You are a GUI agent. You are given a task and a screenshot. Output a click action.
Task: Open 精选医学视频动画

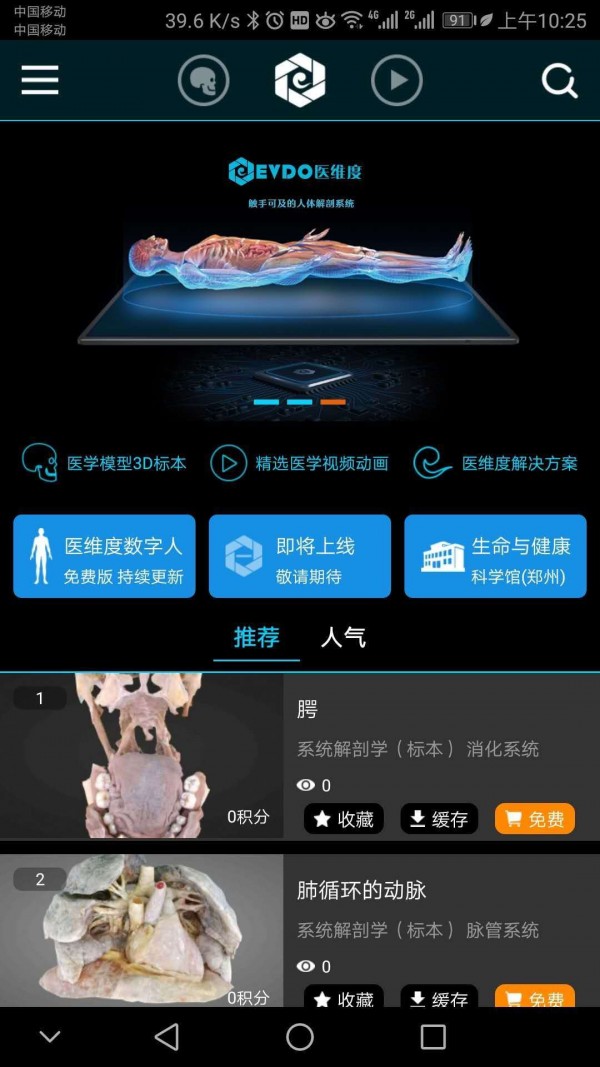(x=299, y=463)
